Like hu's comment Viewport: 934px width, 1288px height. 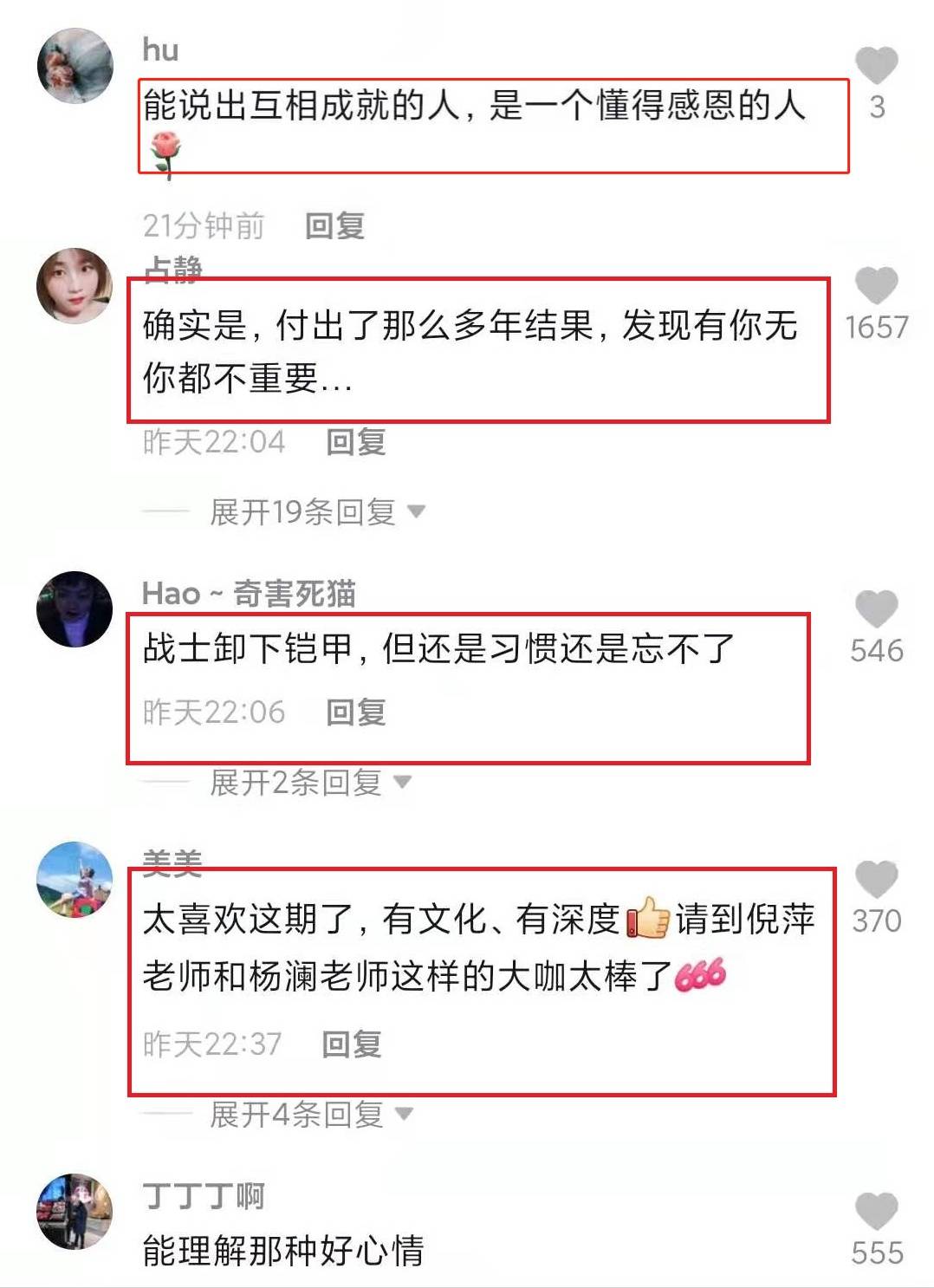tap(876, 66)
